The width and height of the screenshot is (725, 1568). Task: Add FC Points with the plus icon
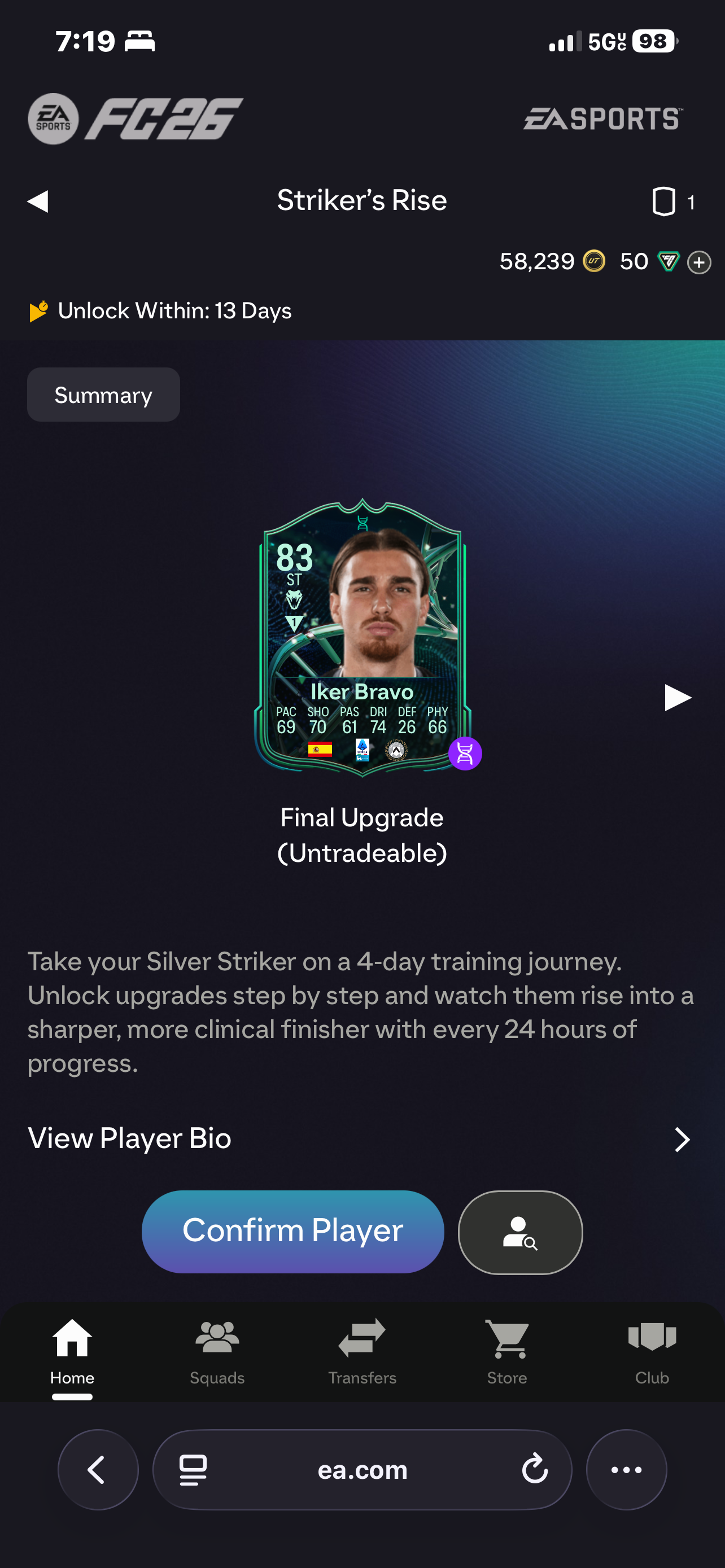tap(699, 262)
